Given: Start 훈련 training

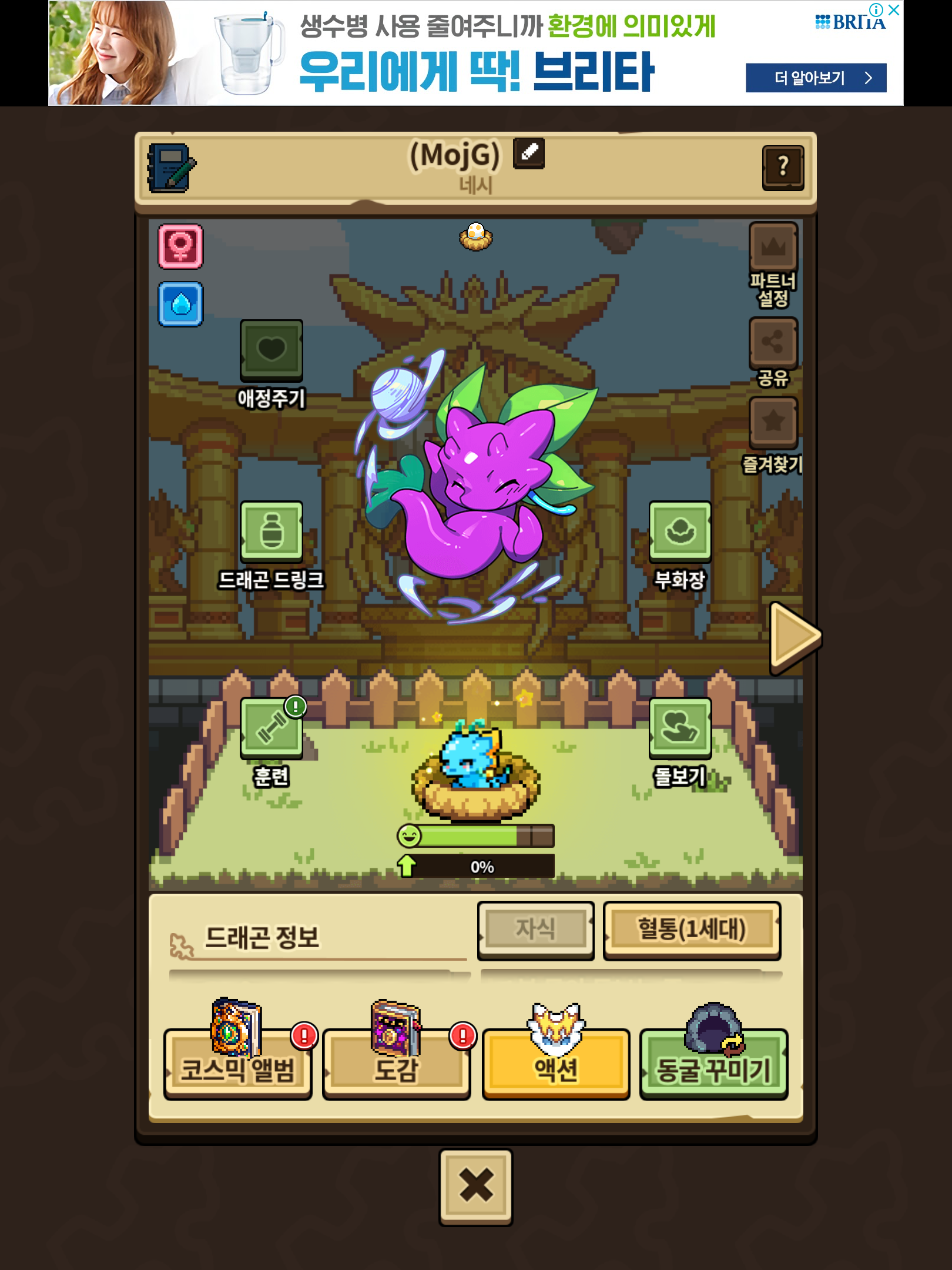Looking at the screenshot, I should click(x=271, y=728).
